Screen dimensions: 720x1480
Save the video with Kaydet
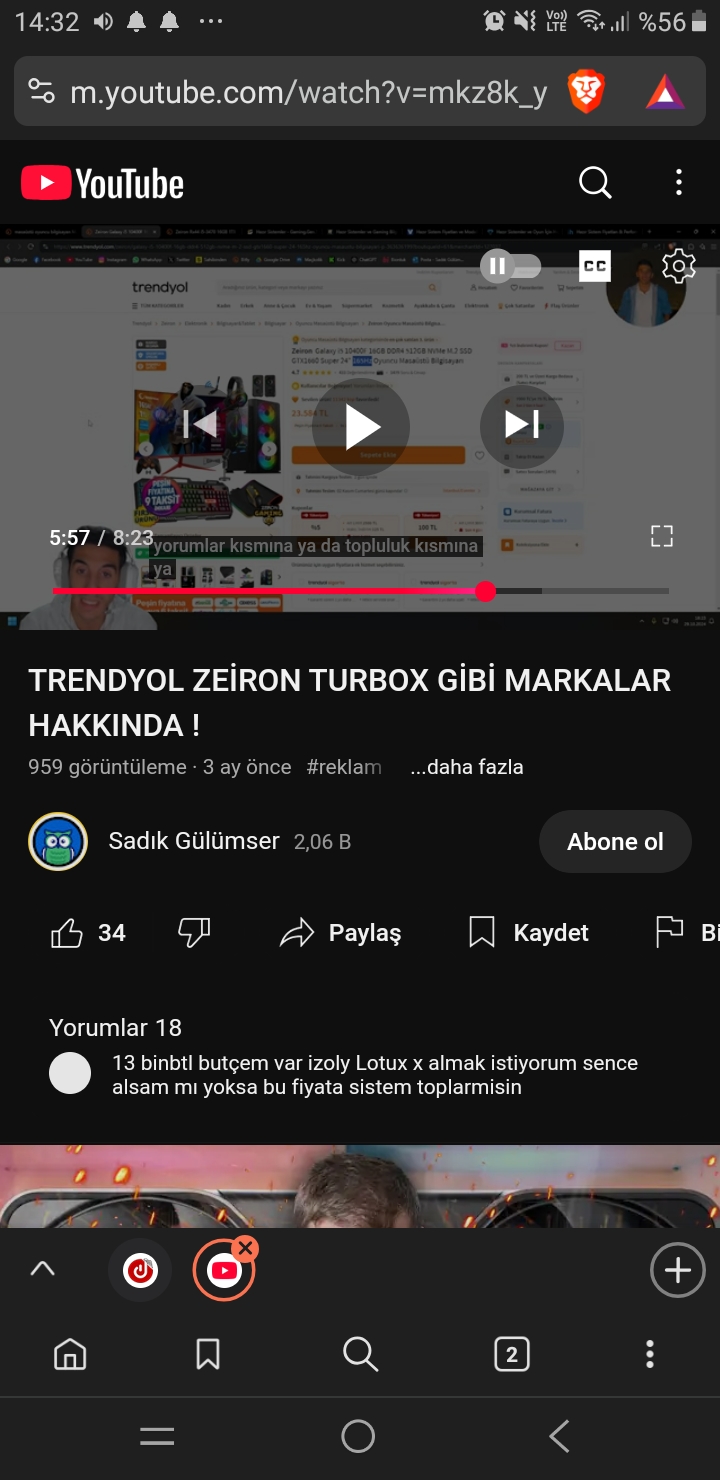pos(529,933)
